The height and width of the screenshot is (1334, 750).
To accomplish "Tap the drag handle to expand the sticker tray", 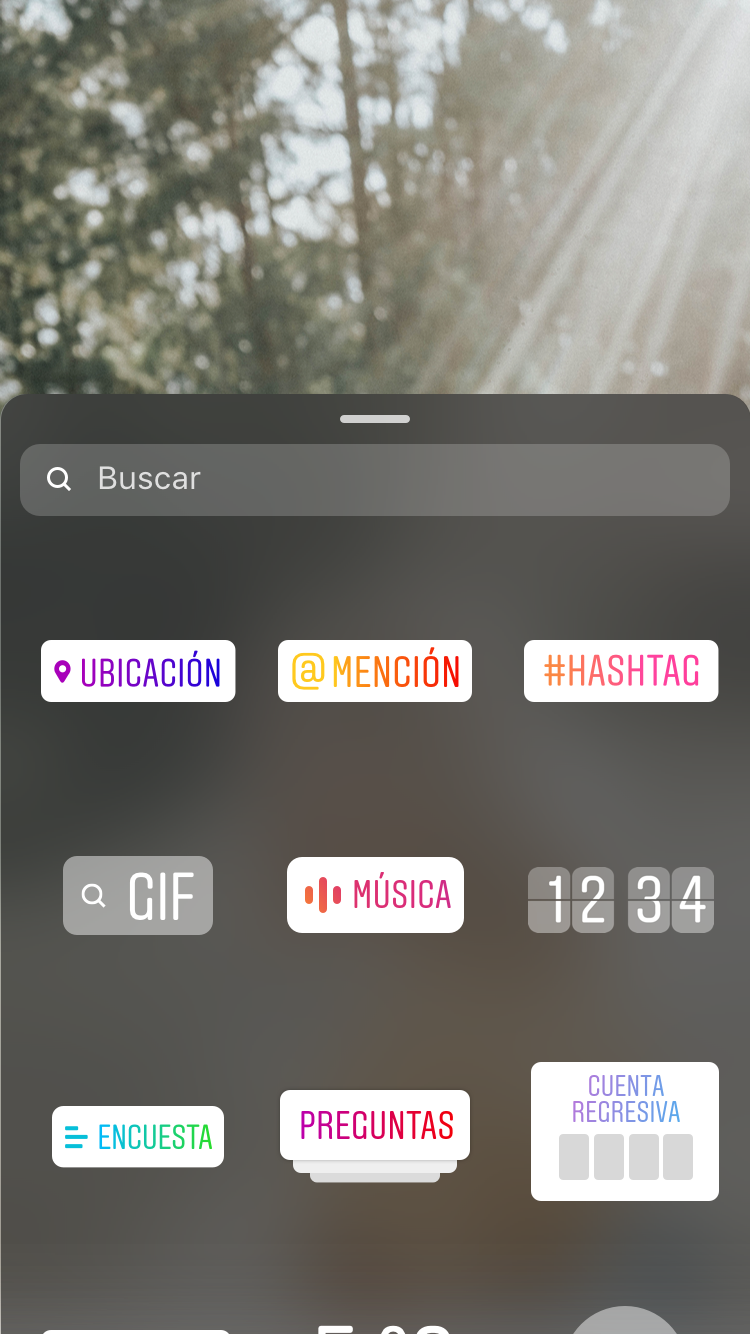I will click(x=375, y=419).
